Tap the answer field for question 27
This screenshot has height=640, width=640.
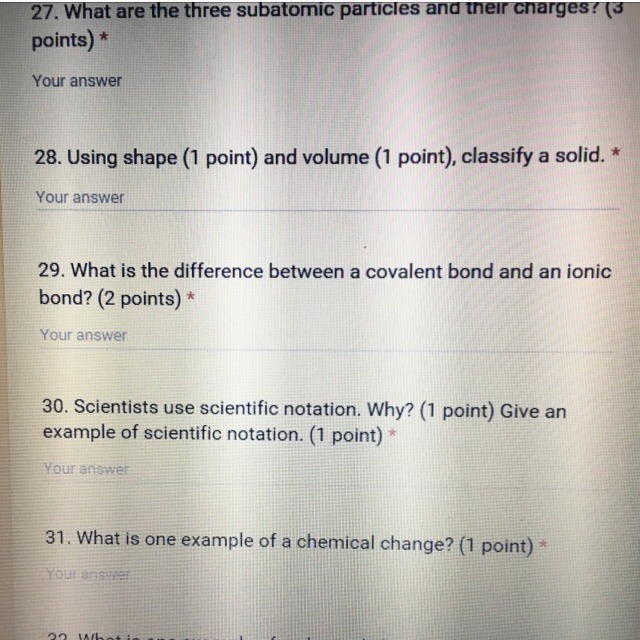pyautogui.click(x=324, y=82)
